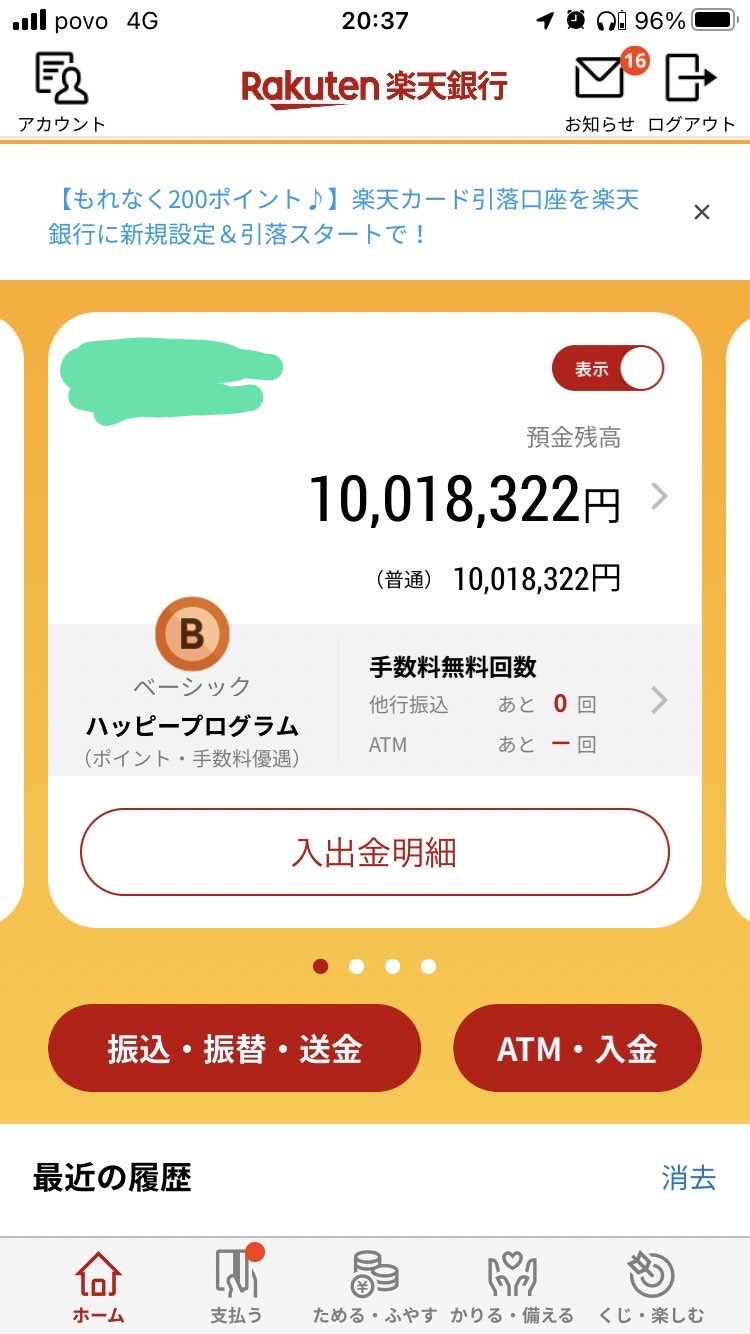View the 入出金明細 transaction statement

click(x=374, y=852)
